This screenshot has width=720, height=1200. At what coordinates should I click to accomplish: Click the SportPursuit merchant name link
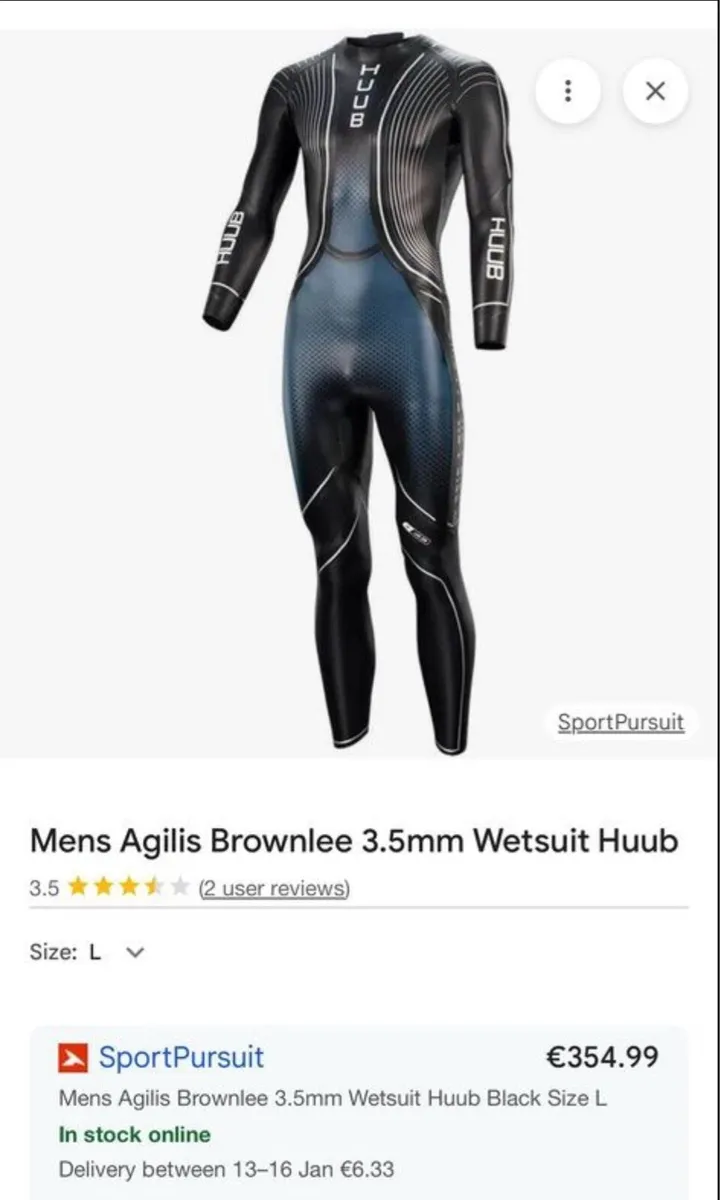[181, 1058]
